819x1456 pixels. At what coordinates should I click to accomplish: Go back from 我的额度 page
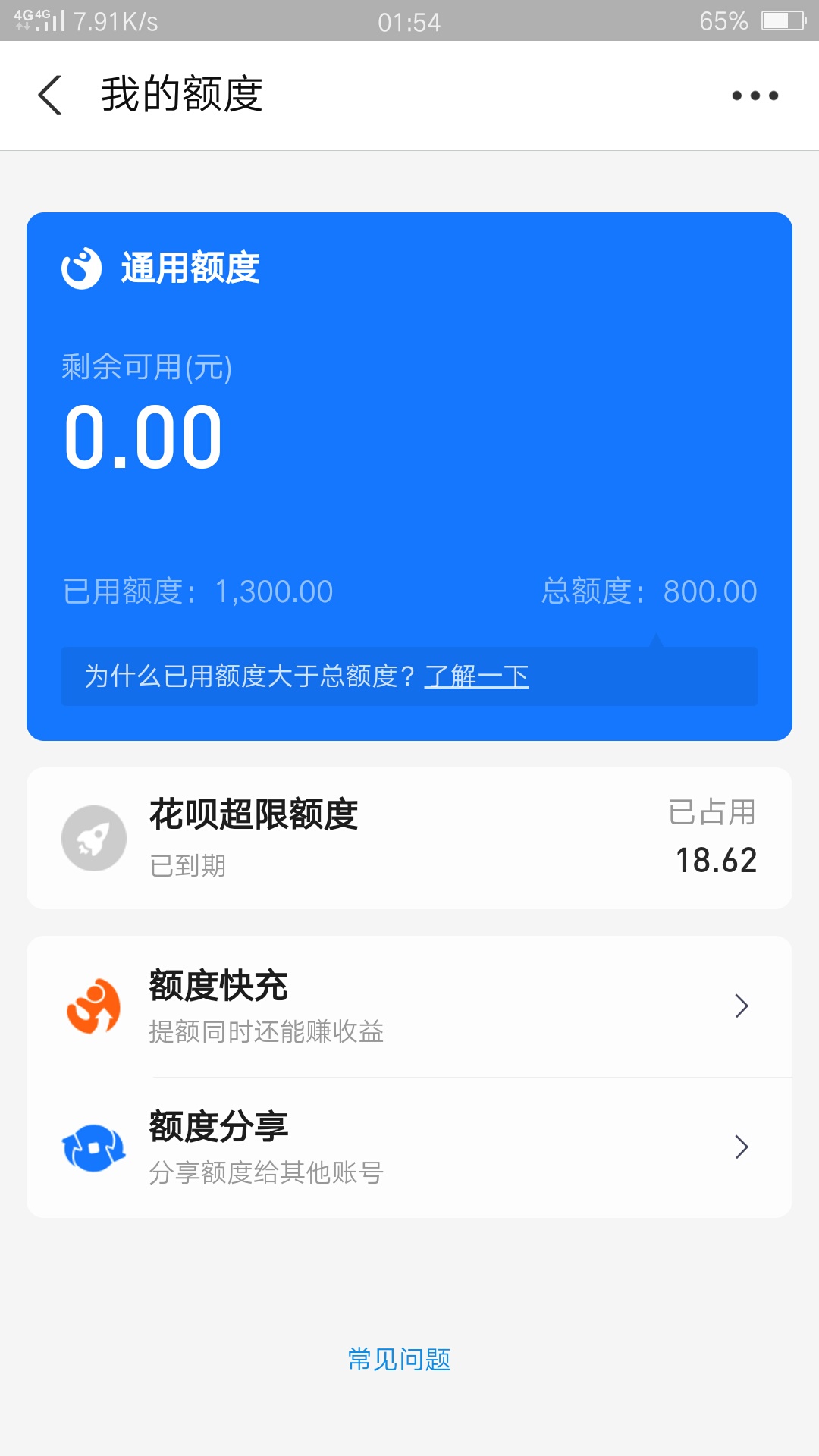pyautogui.click(x=50, y=96)
